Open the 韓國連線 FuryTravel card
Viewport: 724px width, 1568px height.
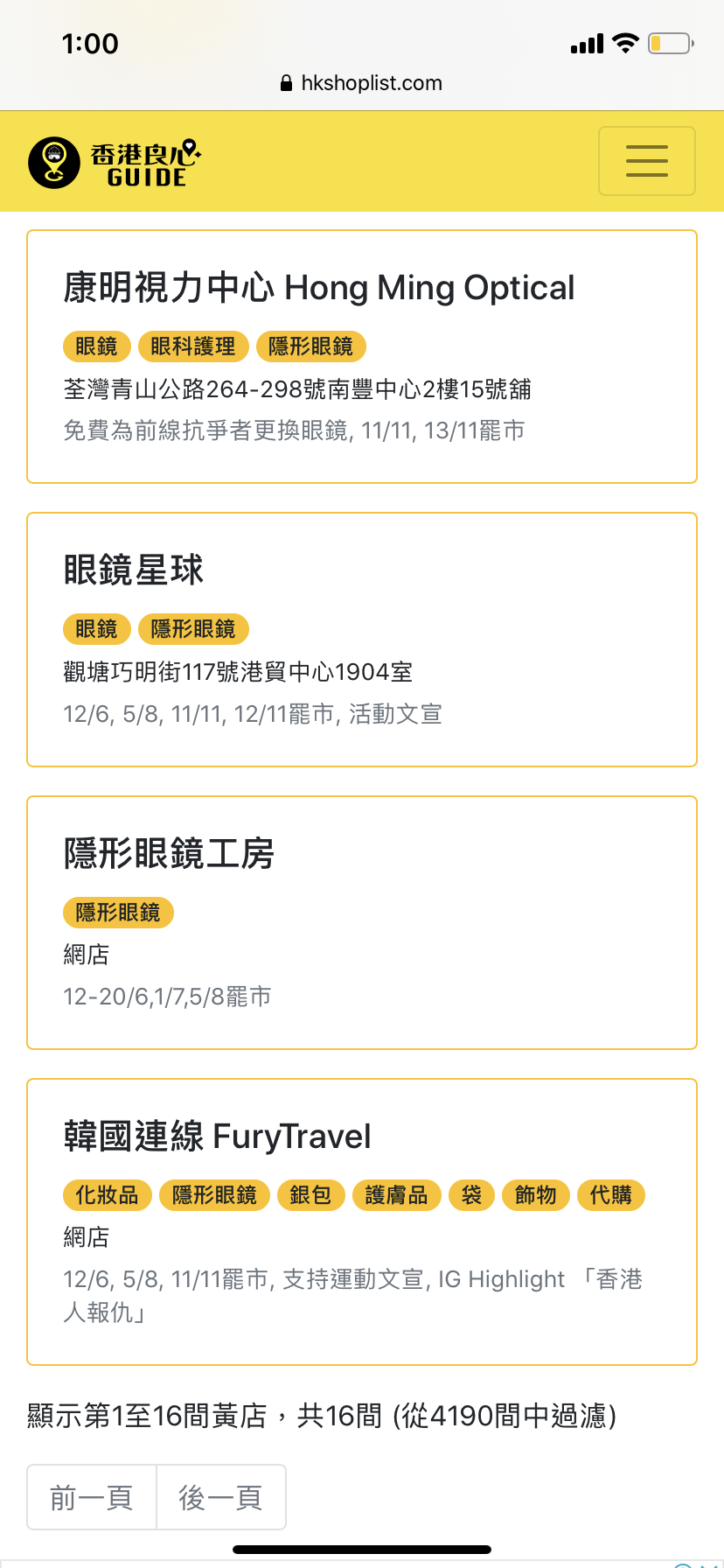(x=362, y=1221)
